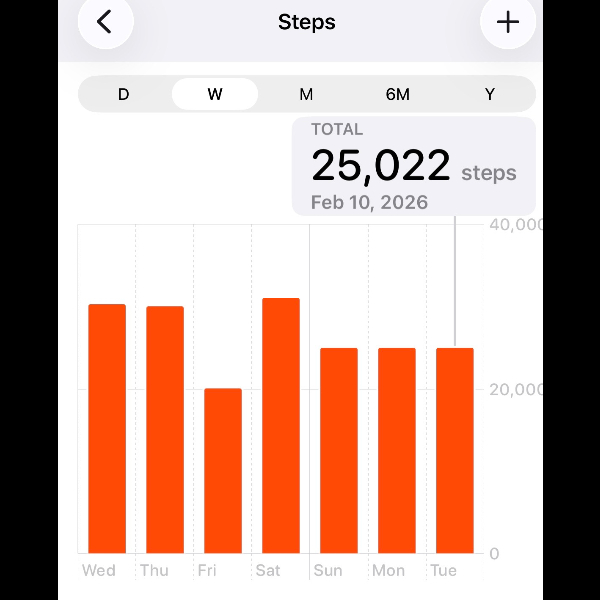
Task: Switch to the D day view
Action: pos(124,94)
